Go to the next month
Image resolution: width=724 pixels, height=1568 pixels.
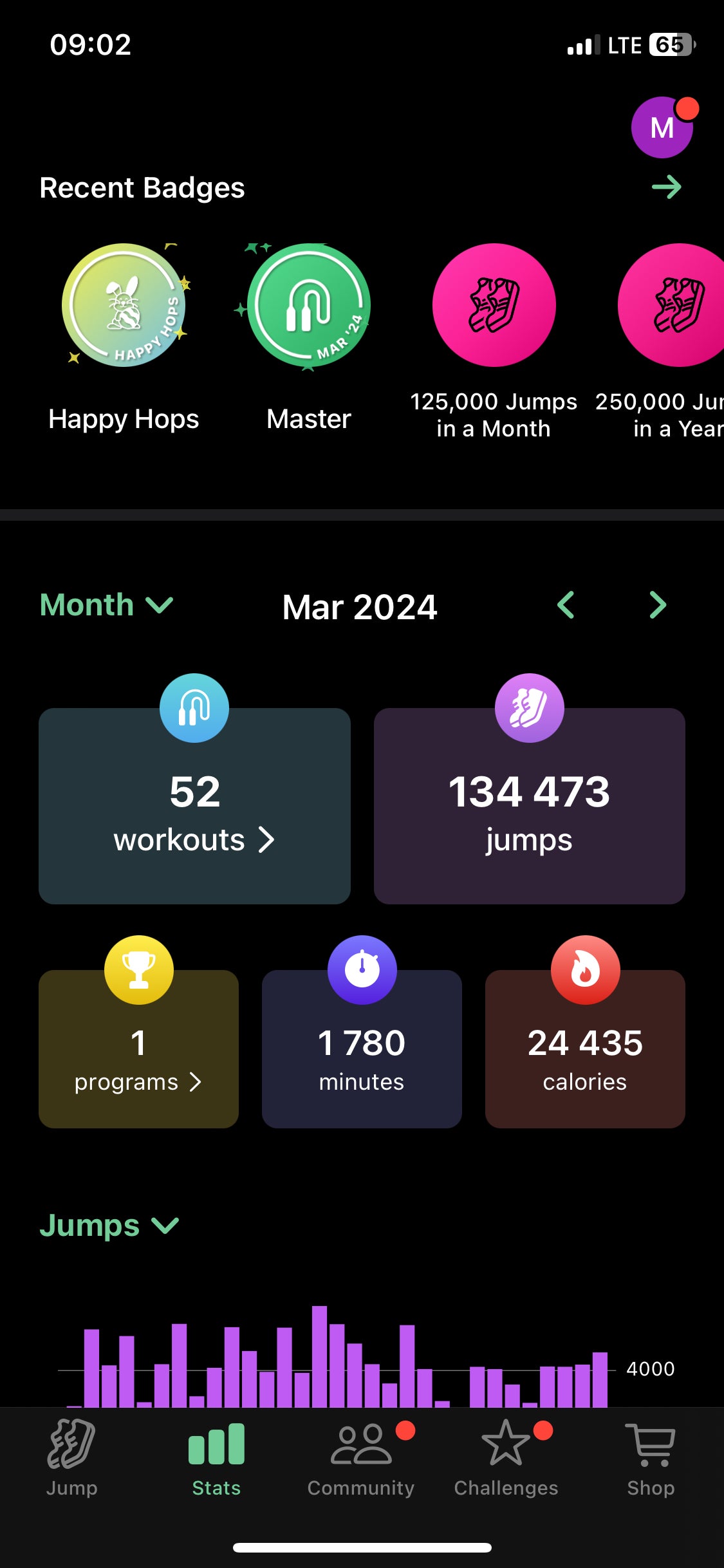click(x=657, y=605)
